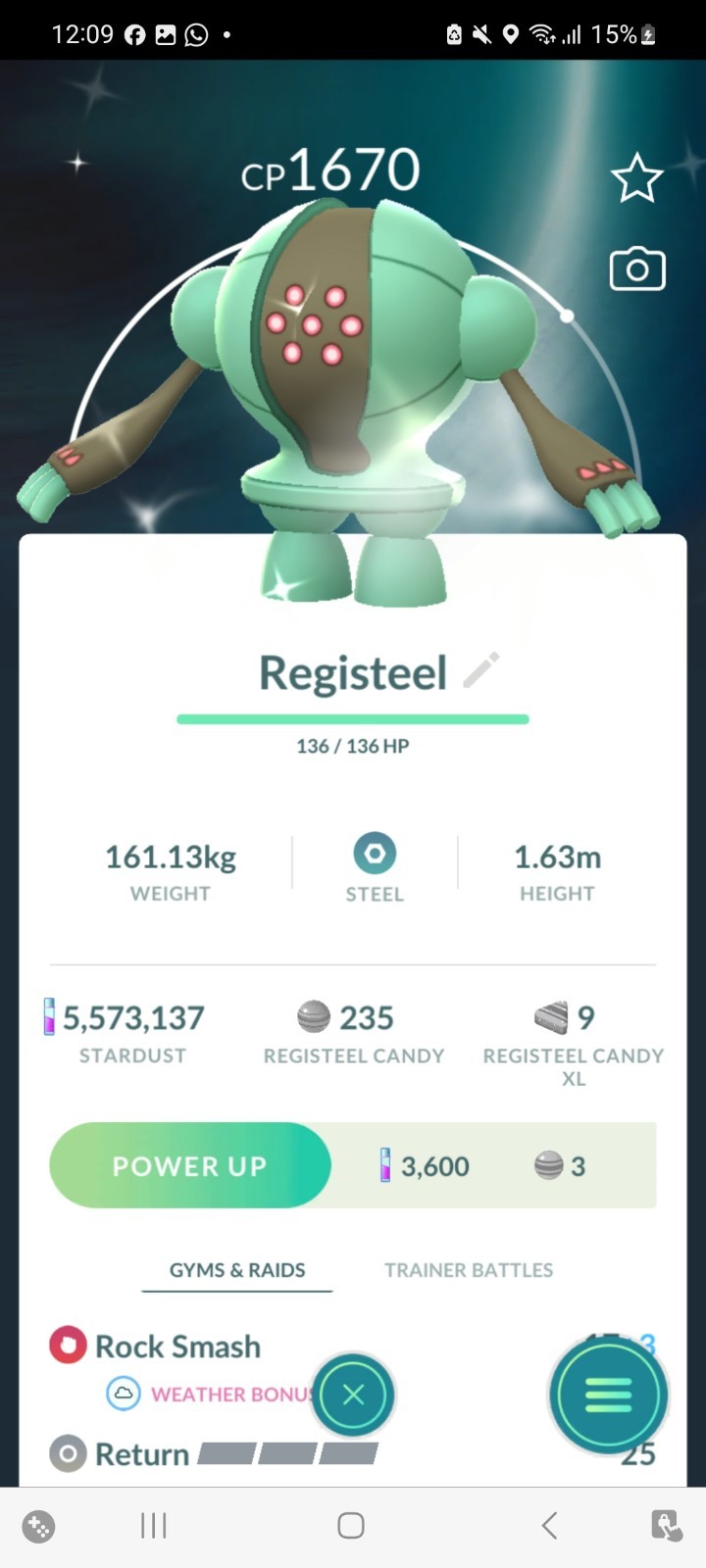The width and height of the screenshot is (706, 1568).
Task: Go back using the system back button
Action: pos(549,1525)
